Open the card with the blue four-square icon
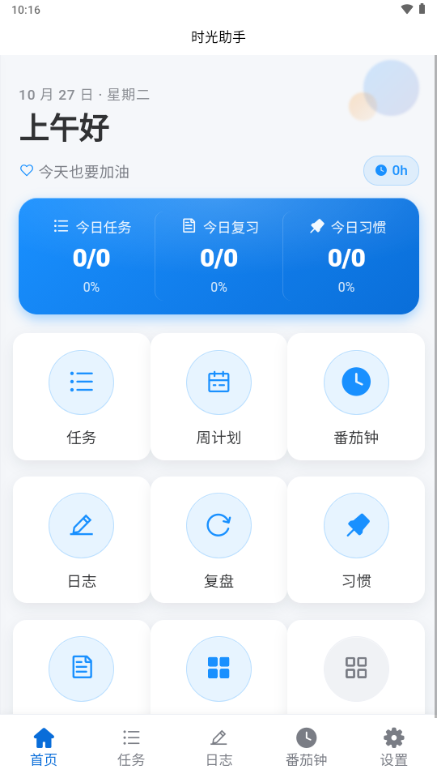437x778 pixels. tap(219, 667)
